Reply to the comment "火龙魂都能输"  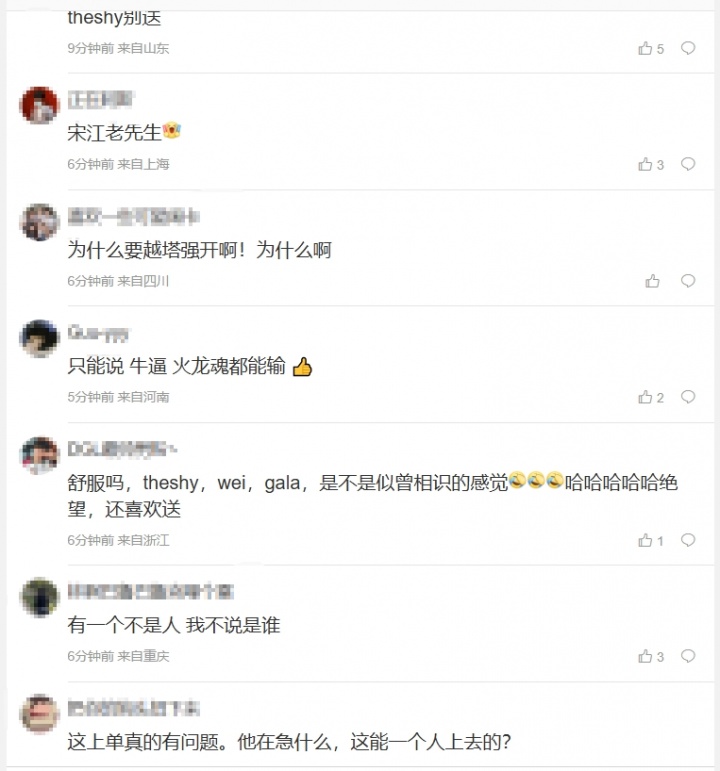(x=688, y=397)
